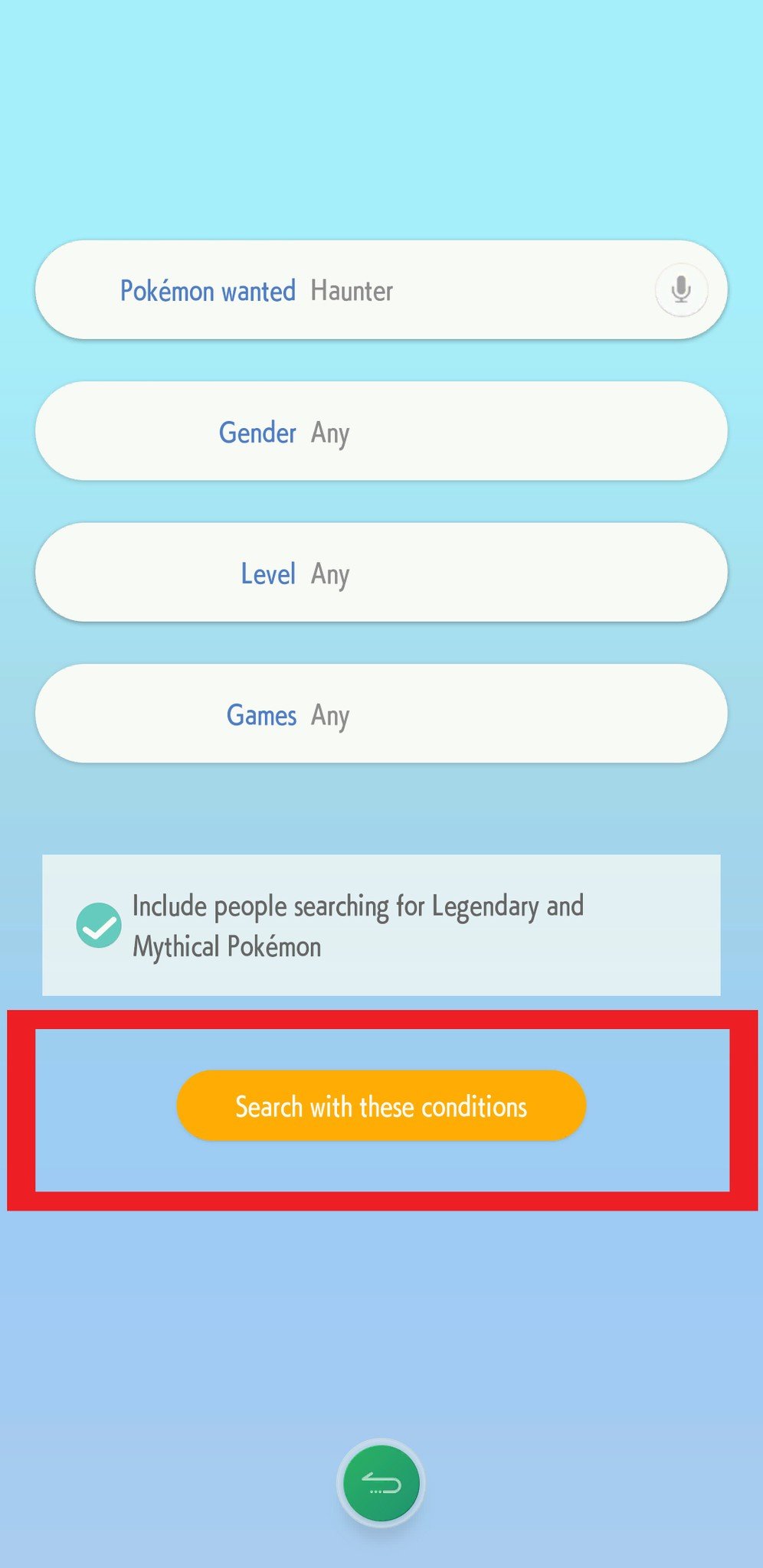Search with these conditions
The height and width of the screenshot is (1568, 763).
pos(381,1106)
